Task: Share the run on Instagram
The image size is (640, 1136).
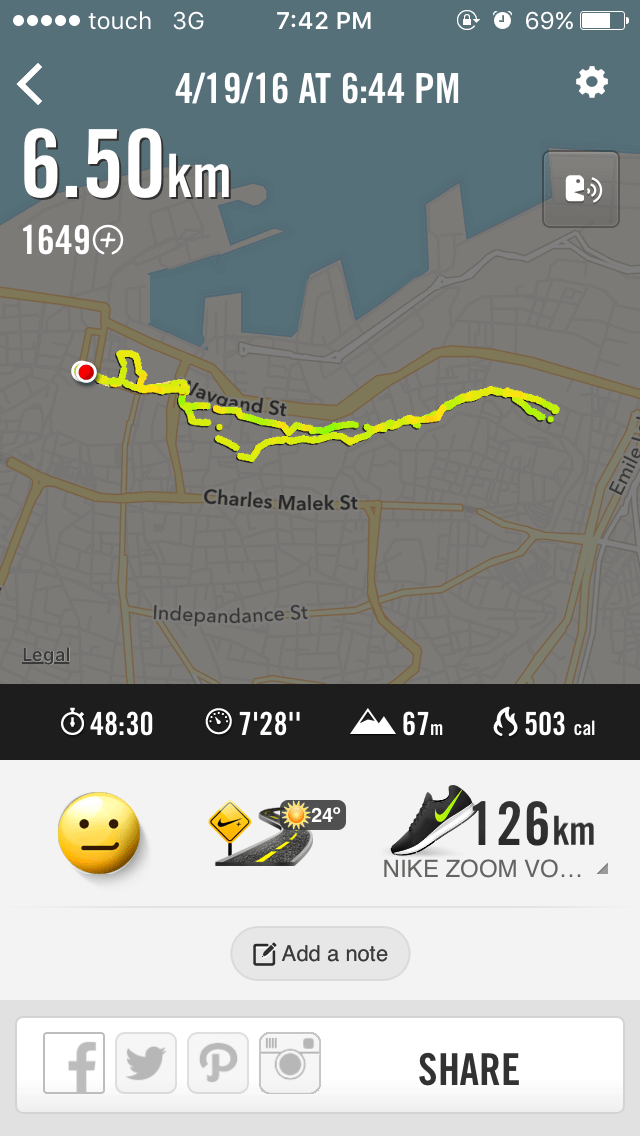Action: pos(290,1063)
